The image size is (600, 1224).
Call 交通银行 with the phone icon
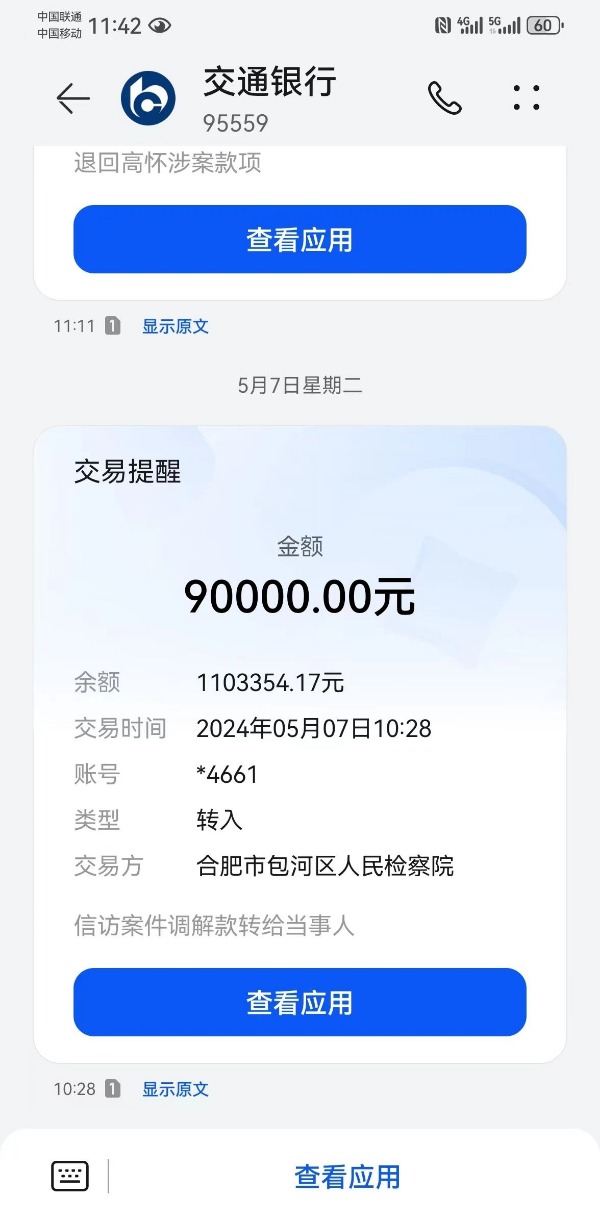pyautogui.click(x=445, y=98)
